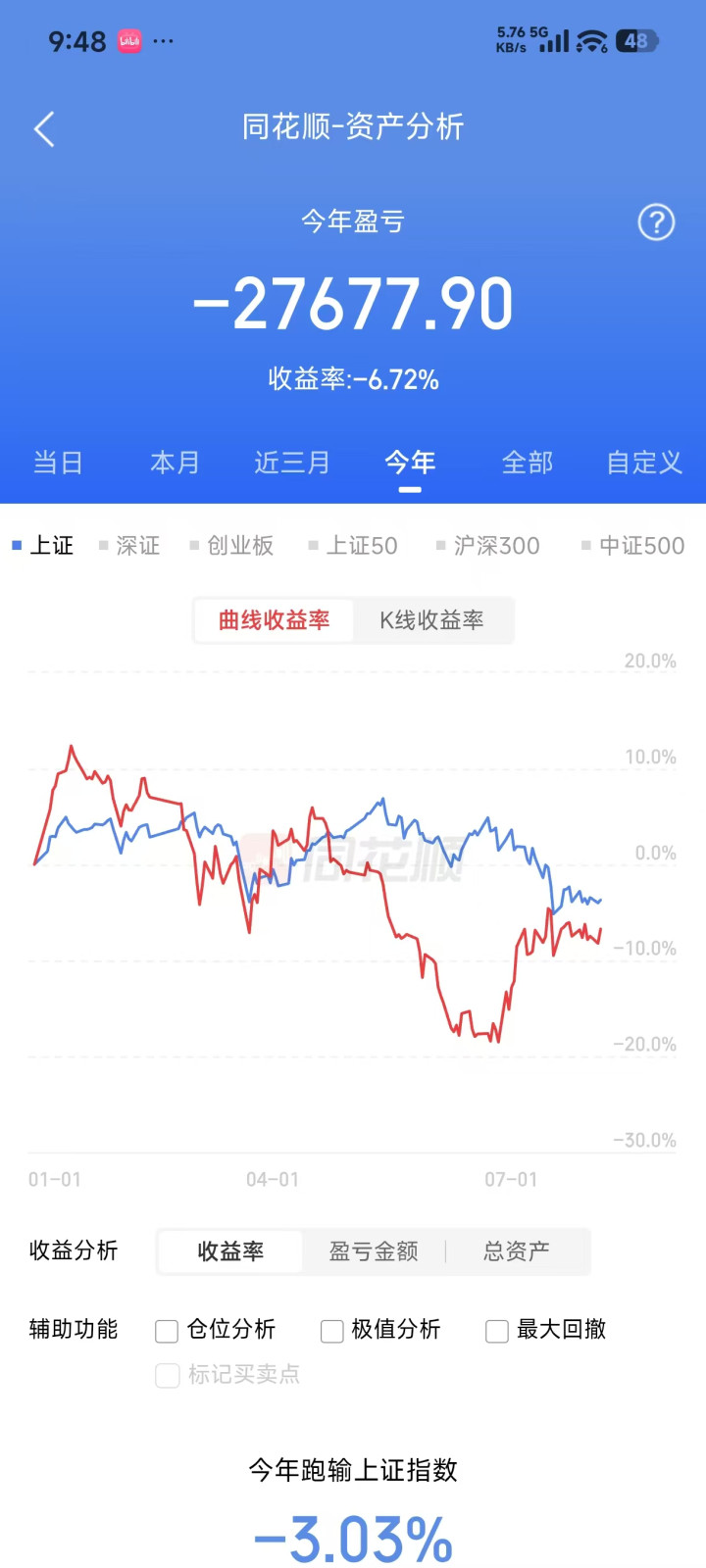Open the 自定义 period tab

point(644,463)
